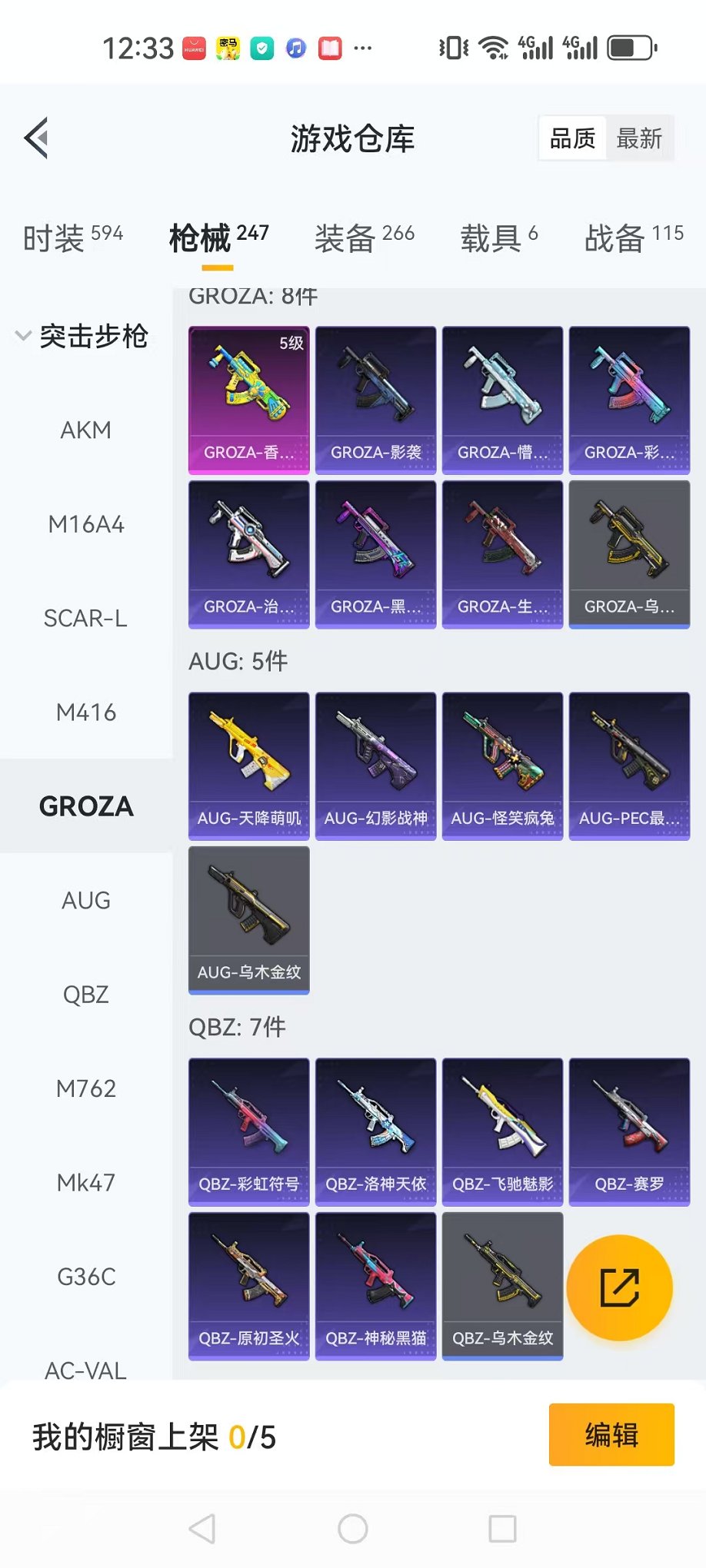Tap the 编辑 edit button
Screen dimensions: 706x1568
pos(611,1435)
